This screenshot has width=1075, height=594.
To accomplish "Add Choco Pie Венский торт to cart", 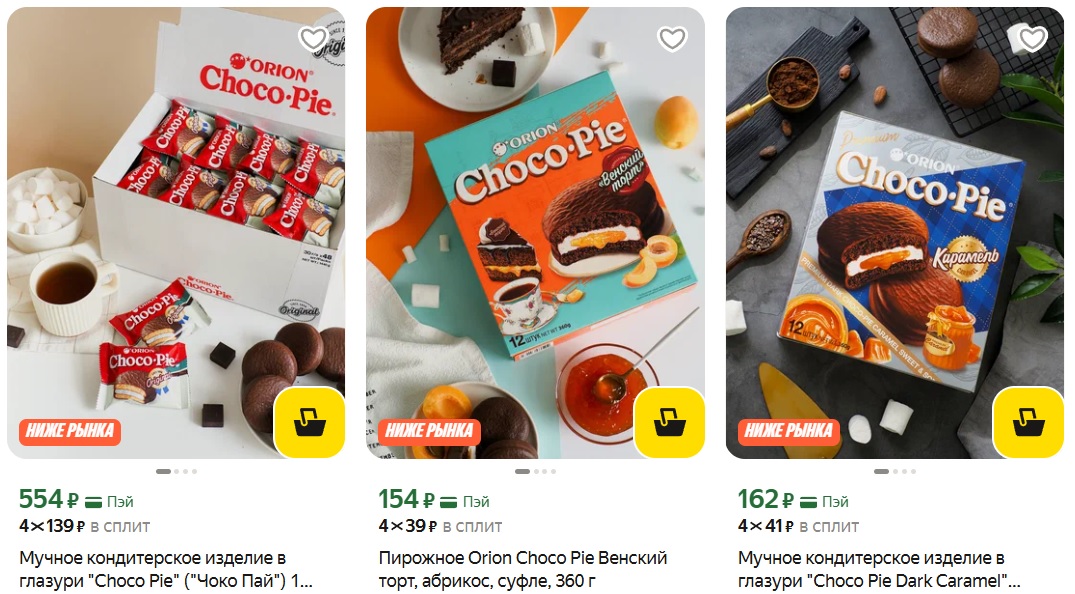I will 669,423.
